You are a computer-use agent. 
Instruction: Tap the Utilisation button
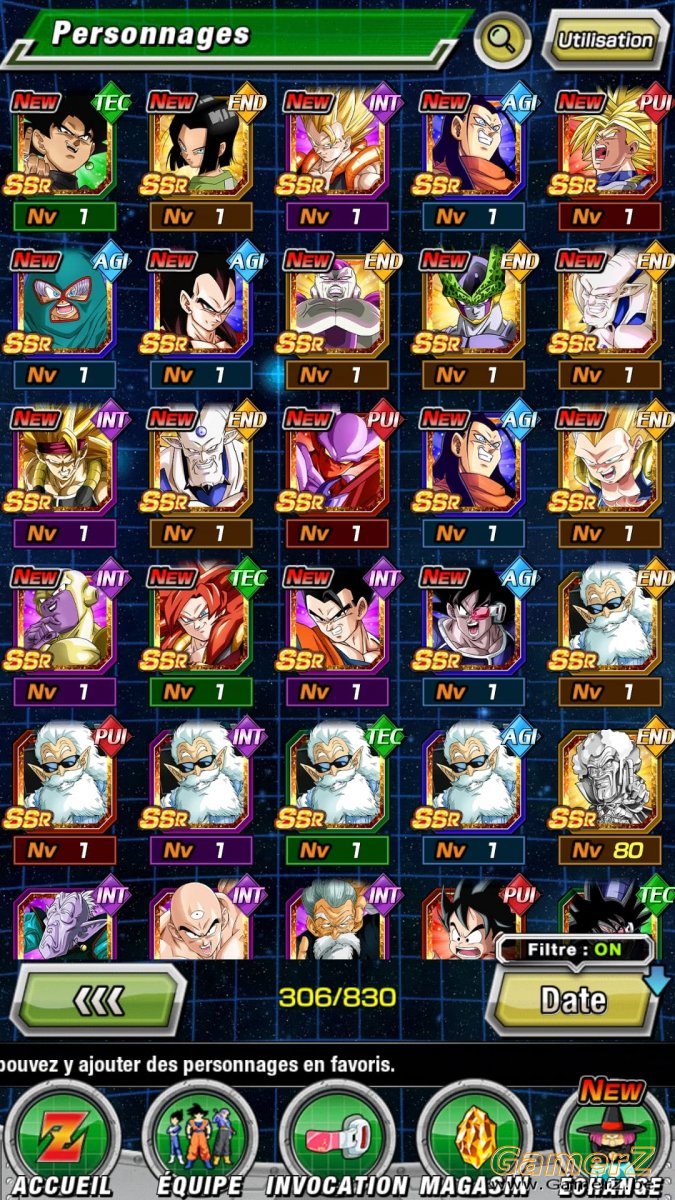coord(605,40)
